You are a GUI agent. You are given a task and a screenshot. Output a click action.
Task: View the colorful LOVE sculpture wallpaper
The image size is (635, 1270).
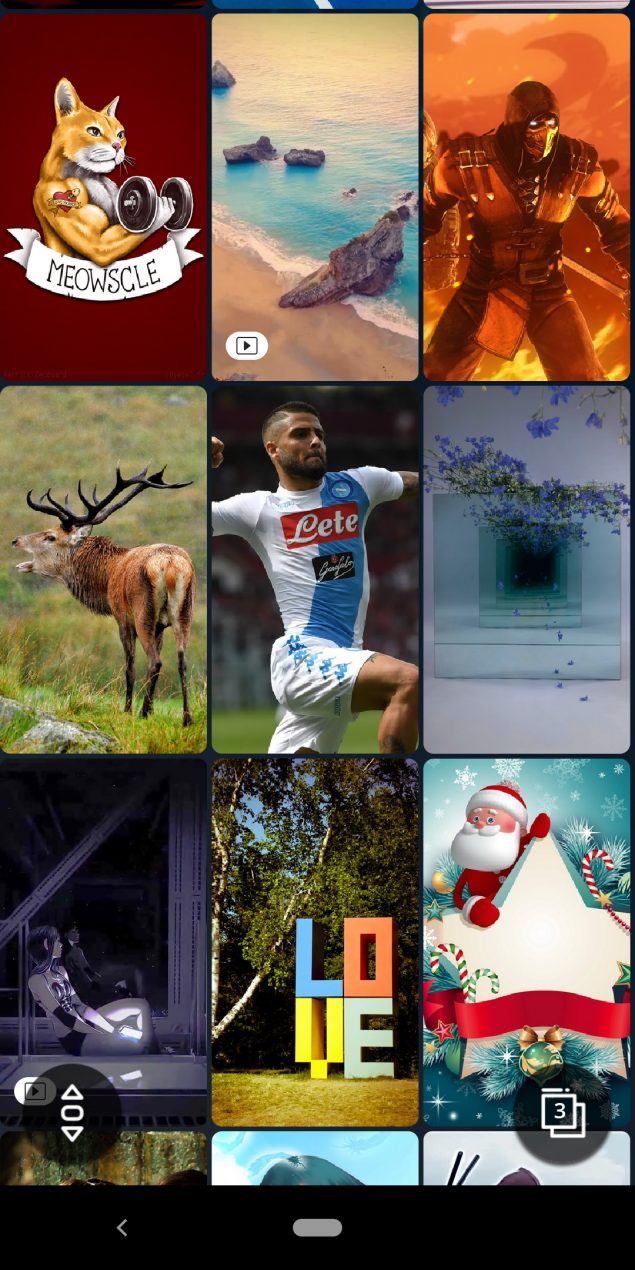point(315,942)
